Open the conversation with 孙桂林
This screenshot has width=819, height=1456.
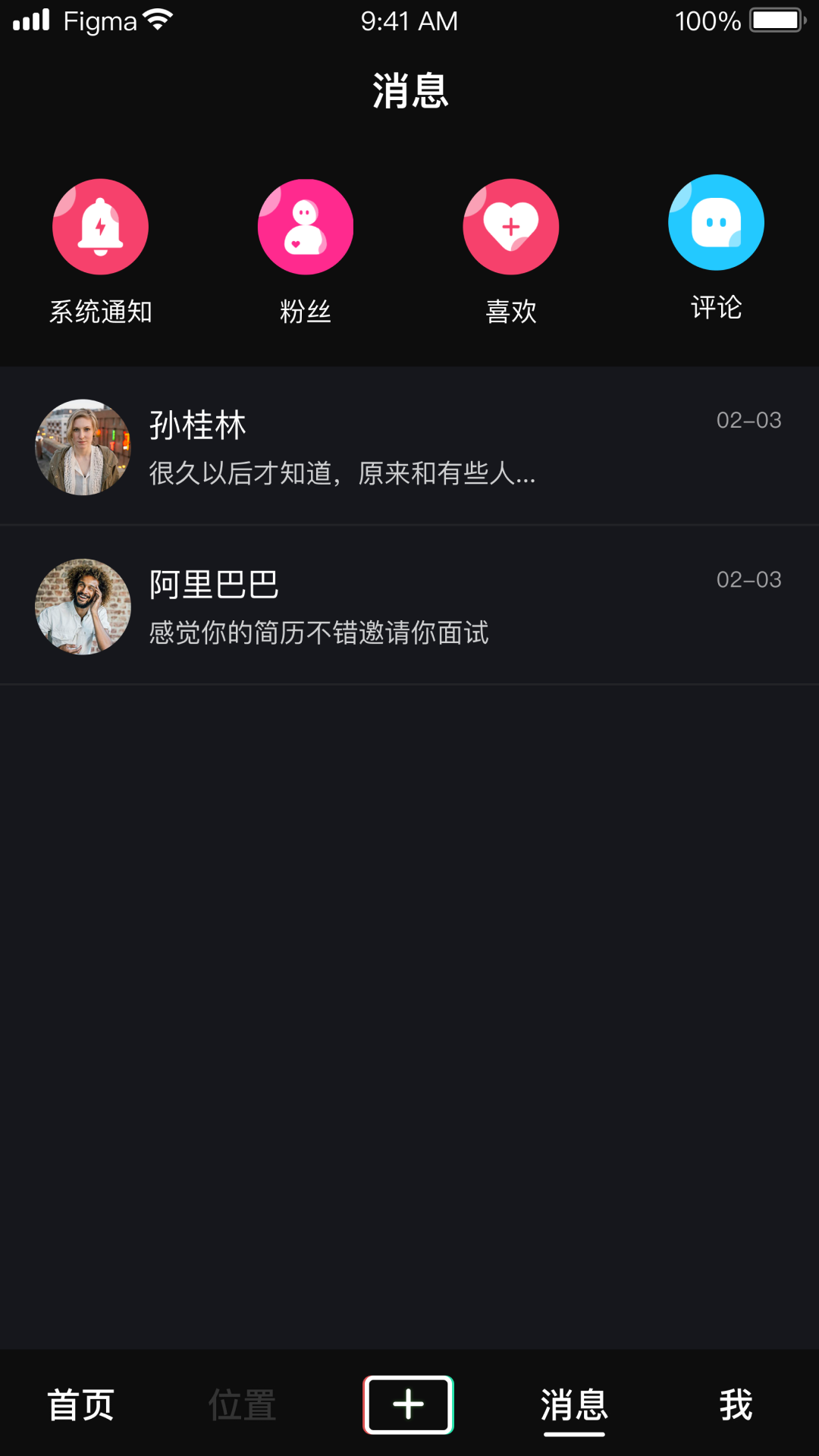click(x=409, y=447)
